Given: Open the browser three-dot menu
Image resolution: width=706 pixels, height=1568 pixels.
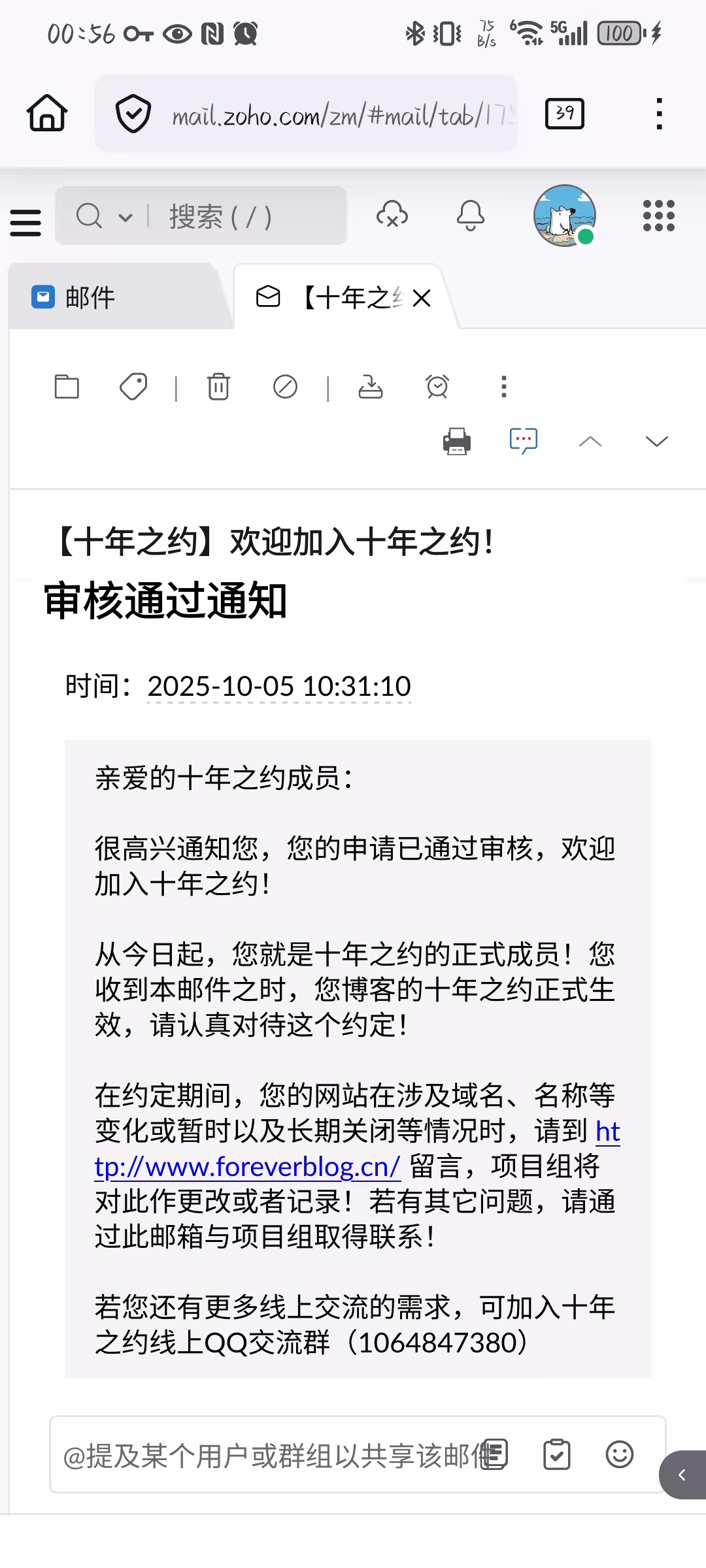Looking at the screenshot, I should point(659,114).
